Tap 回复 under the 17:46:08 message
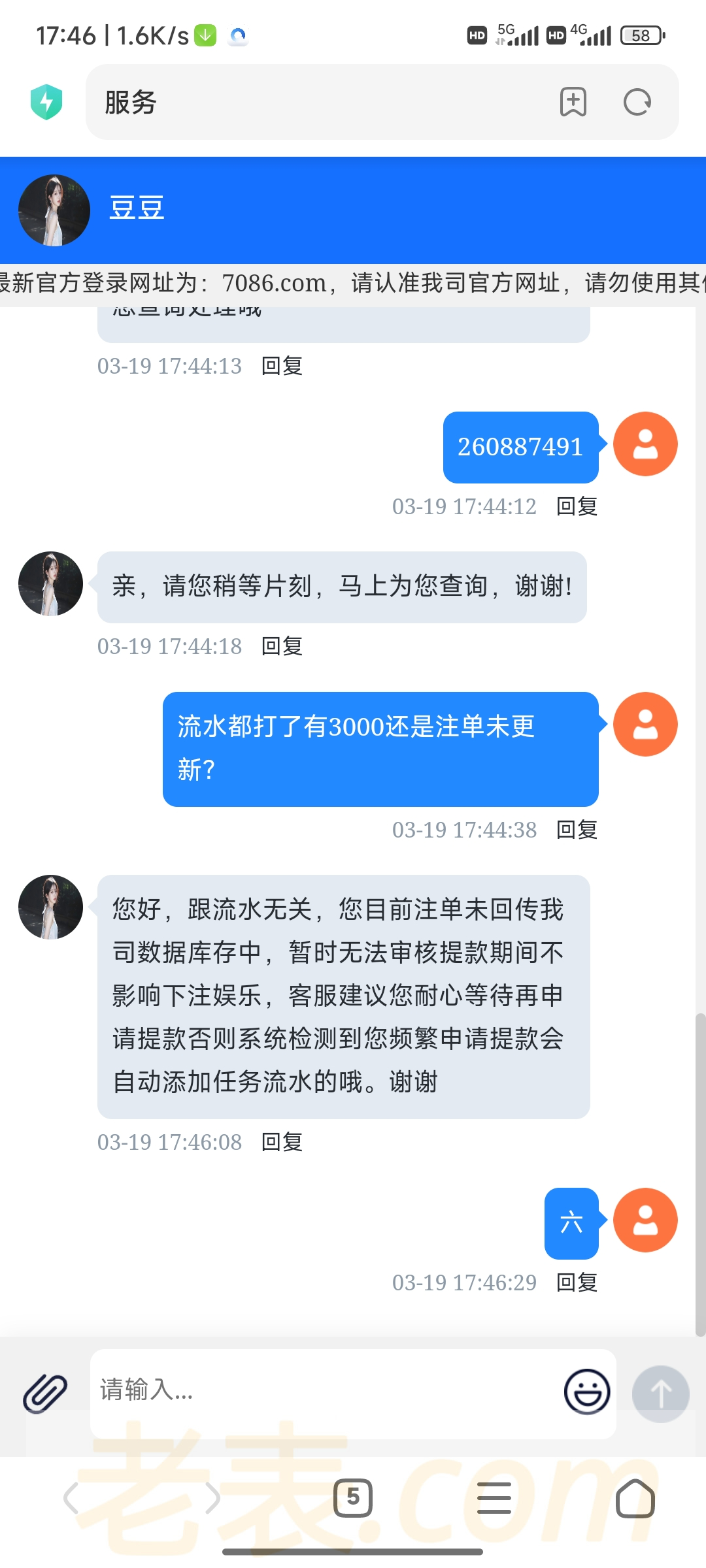The width and height of the screenshot is (706, 1568). point(282,1142)
